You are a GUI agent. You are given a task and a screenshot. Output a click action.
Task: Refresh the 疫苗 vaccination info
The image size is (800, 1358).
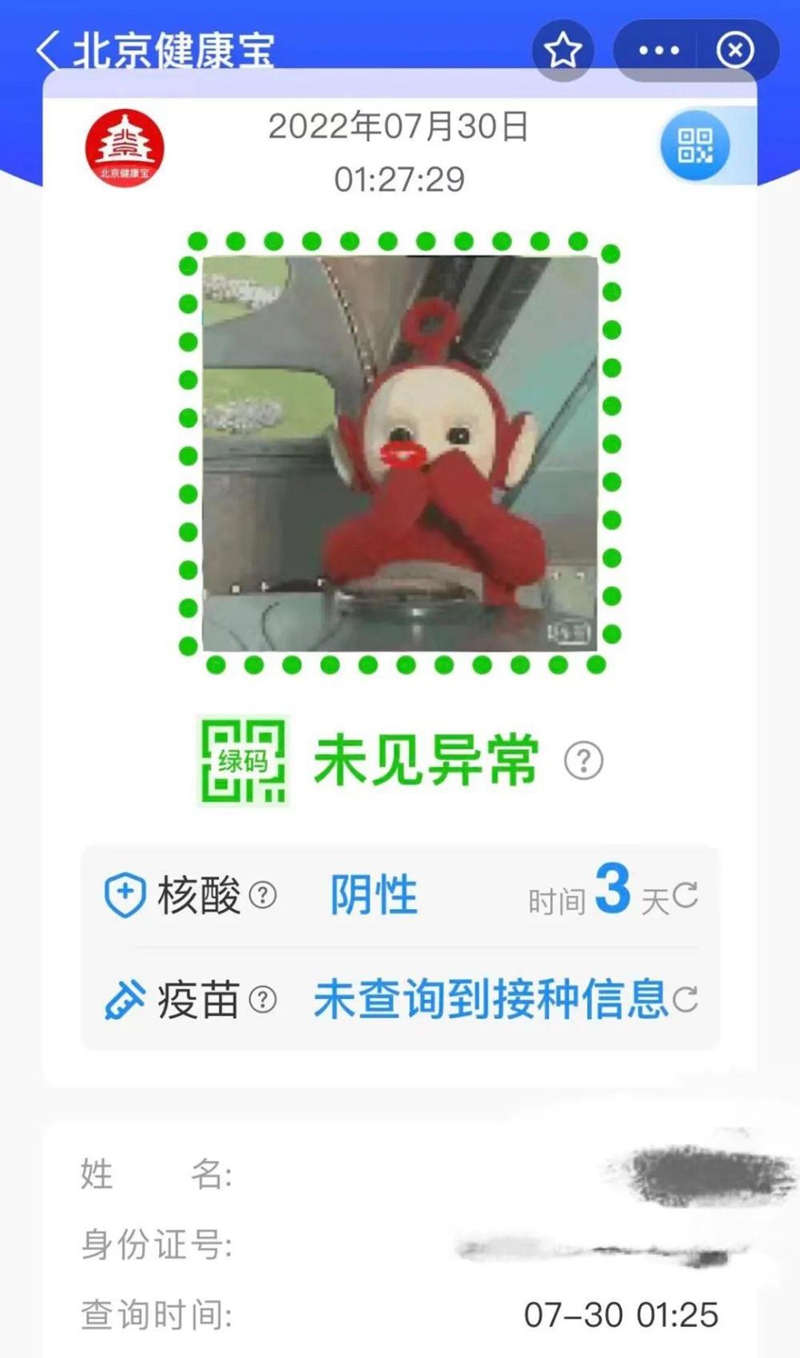tap(685, 999)
